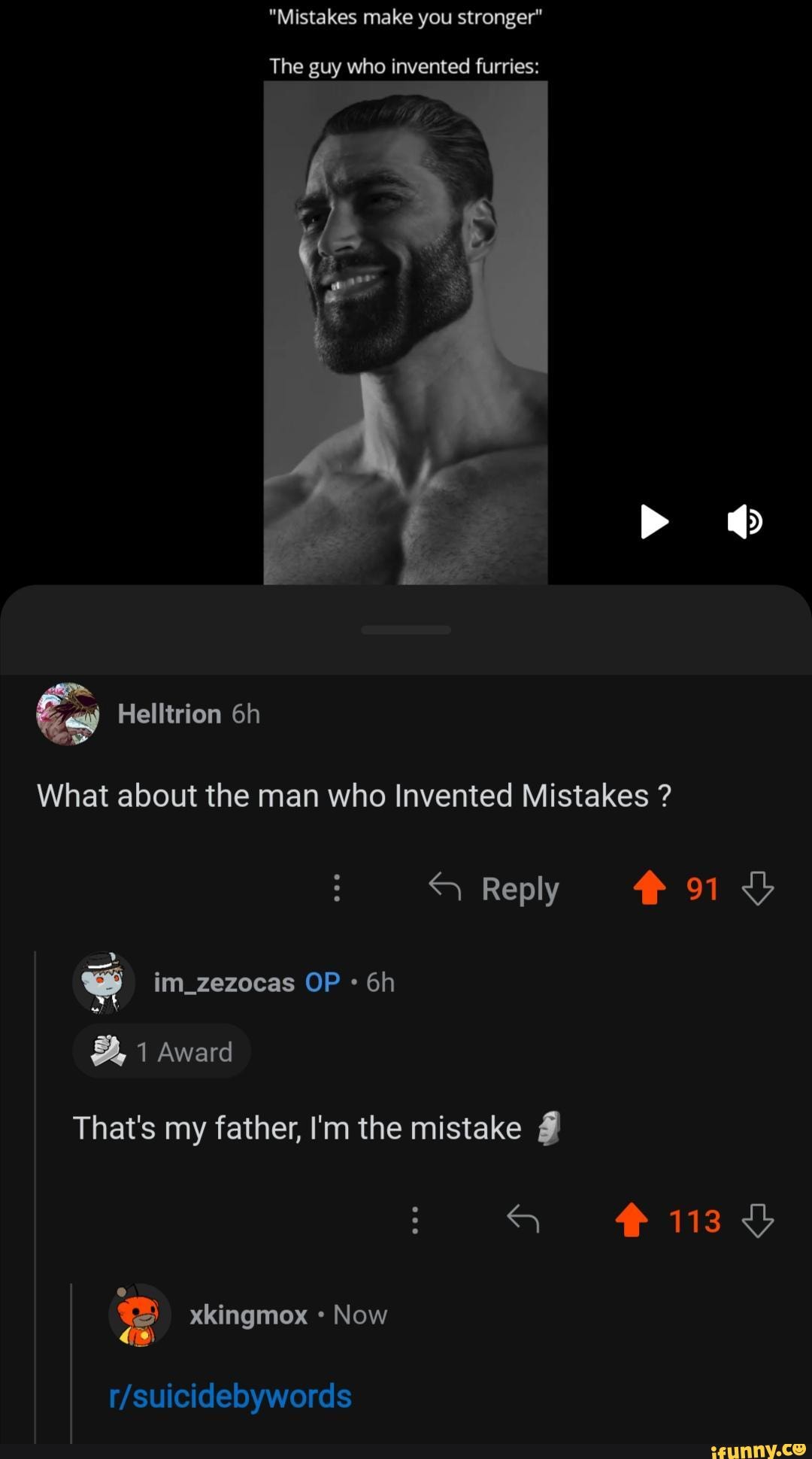Downvote im_zezocas's reply
This screenshot has width=812, height=1459.
(759, 1221)
